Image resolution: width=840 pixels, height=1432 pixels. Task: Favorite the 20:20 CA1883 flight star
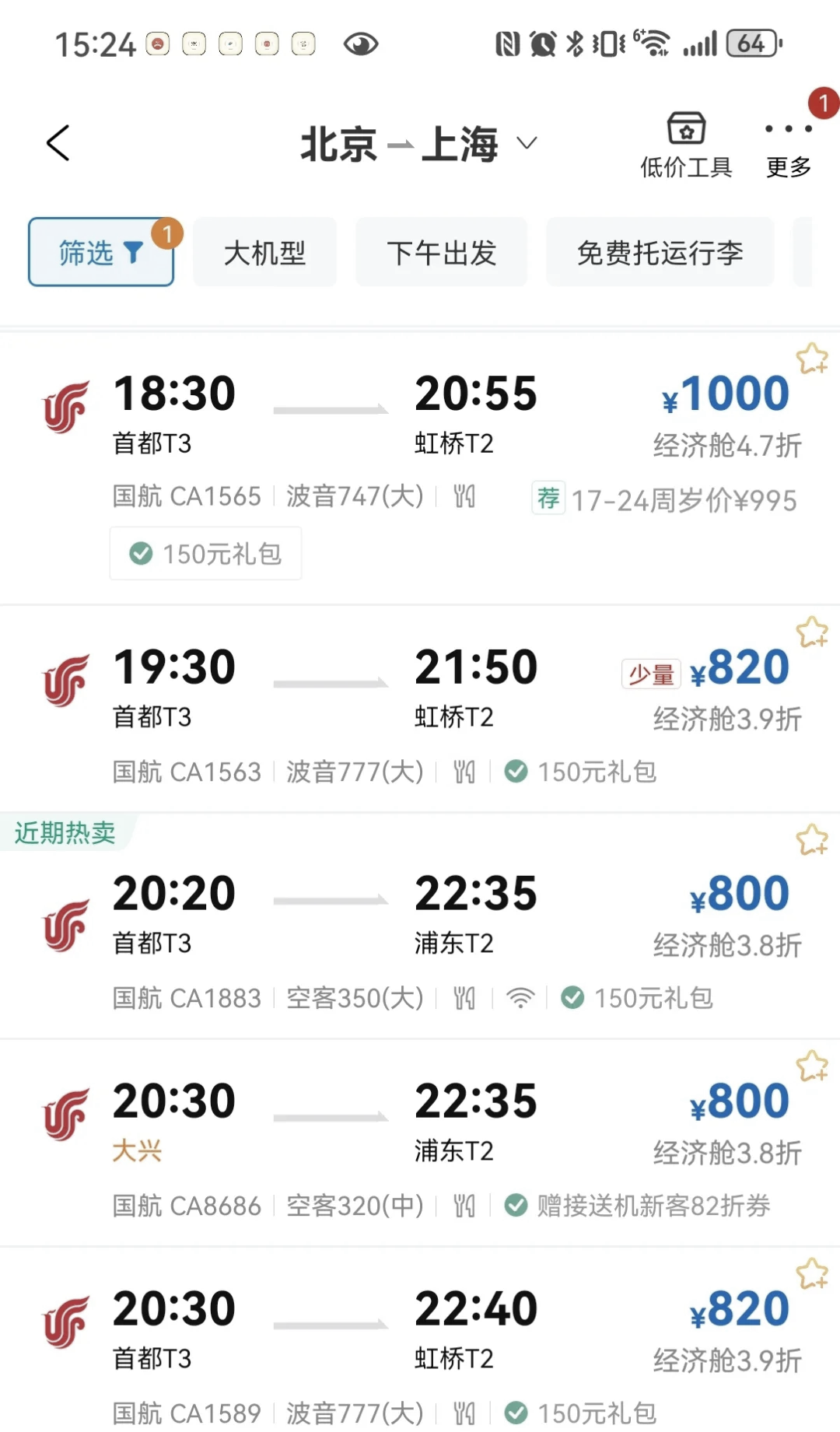click(x=813, y=840)
